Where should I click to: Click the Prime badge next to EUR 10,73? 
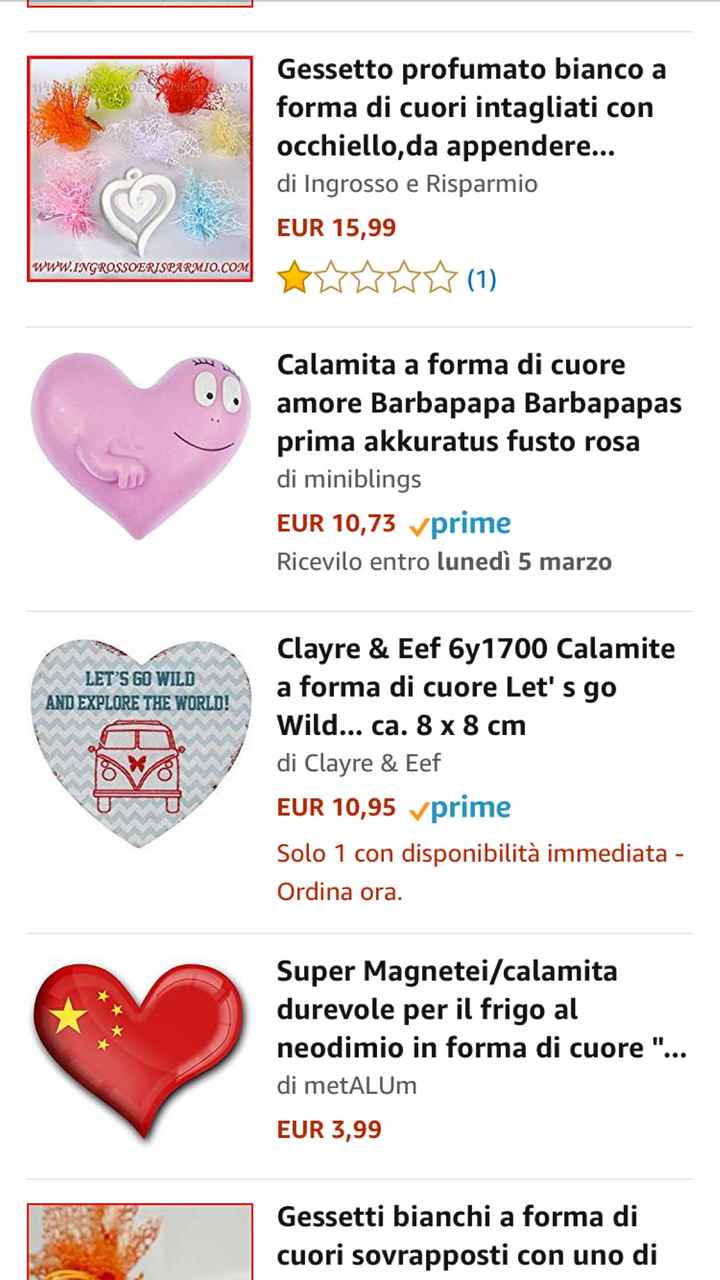tap(470, 522)
